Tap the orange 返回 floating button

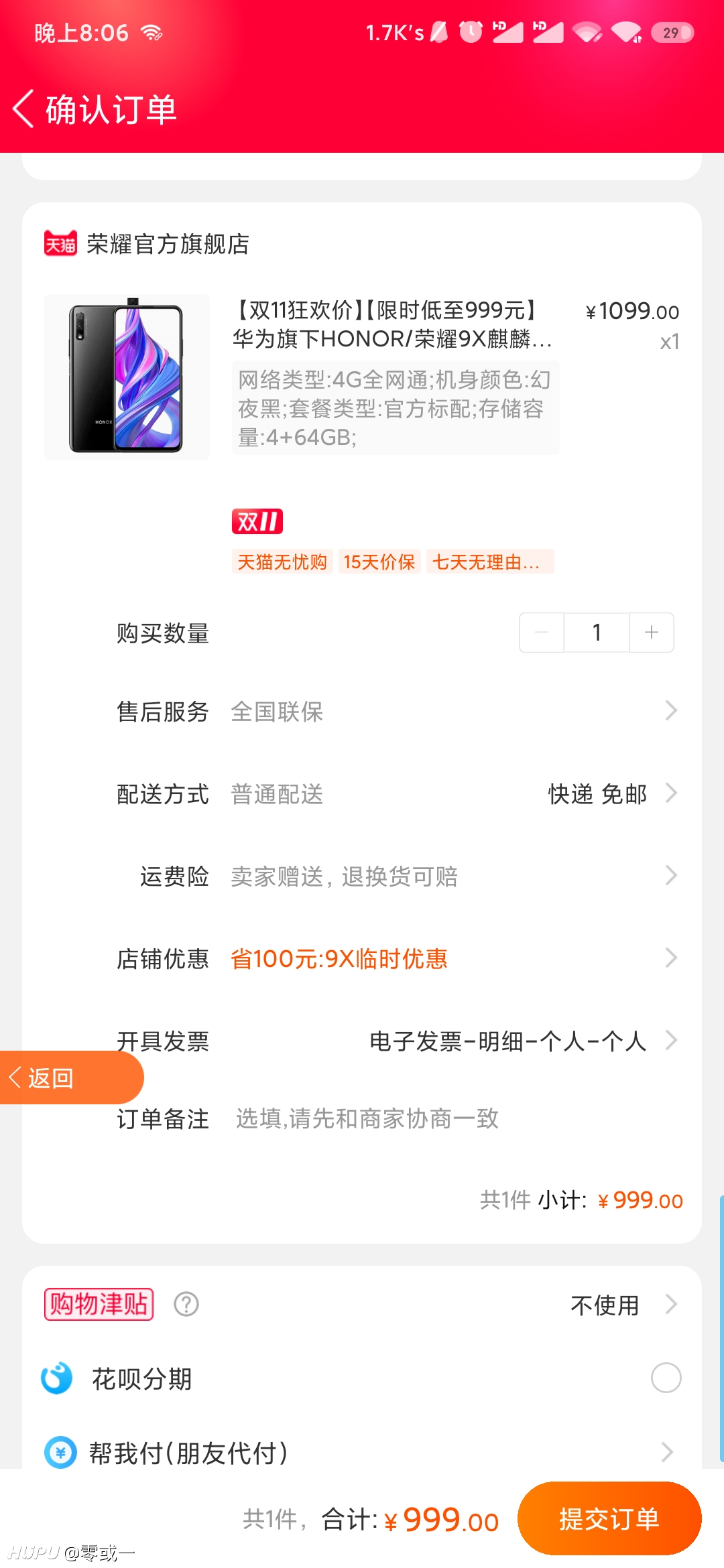[70, 1077]
